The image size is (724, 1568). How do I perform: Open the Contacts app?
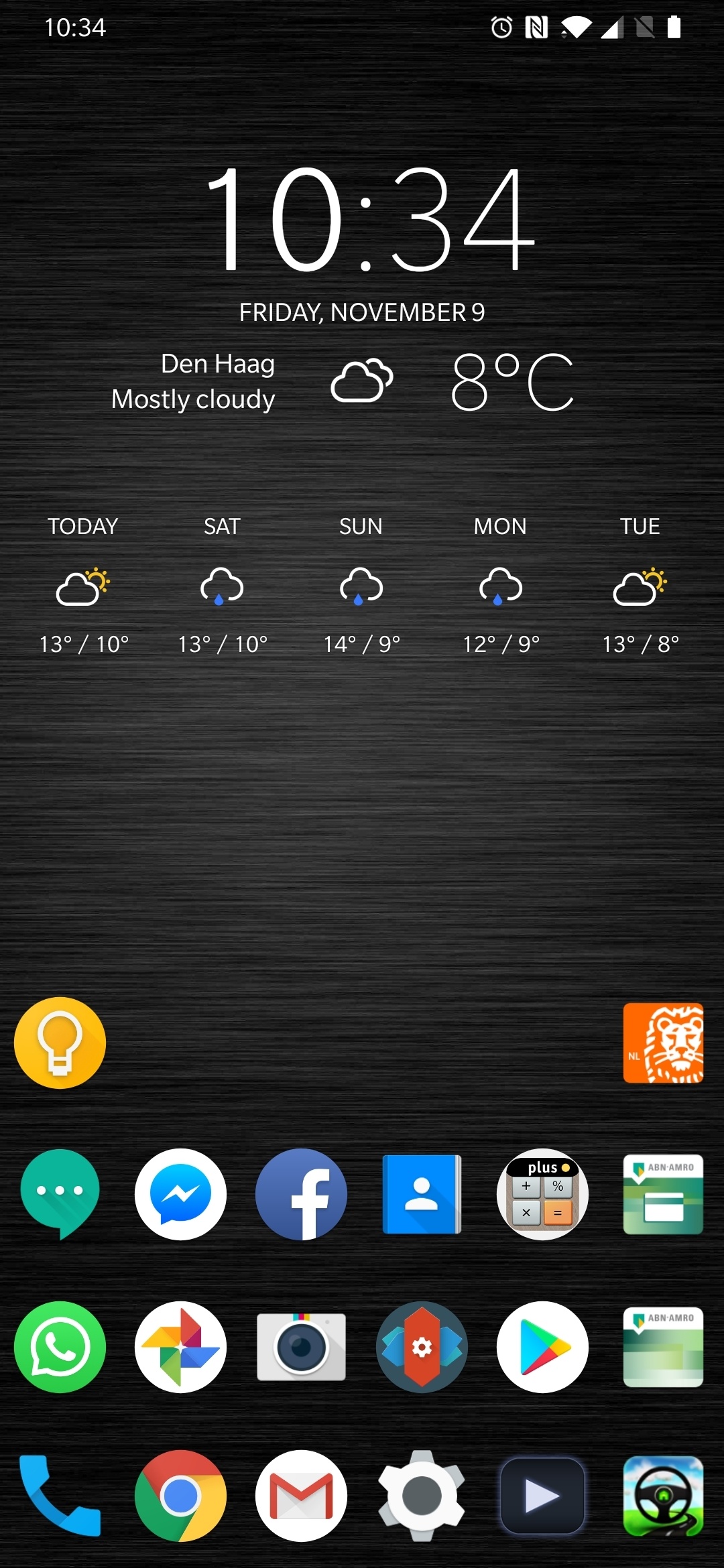[x=422, y=1194]
